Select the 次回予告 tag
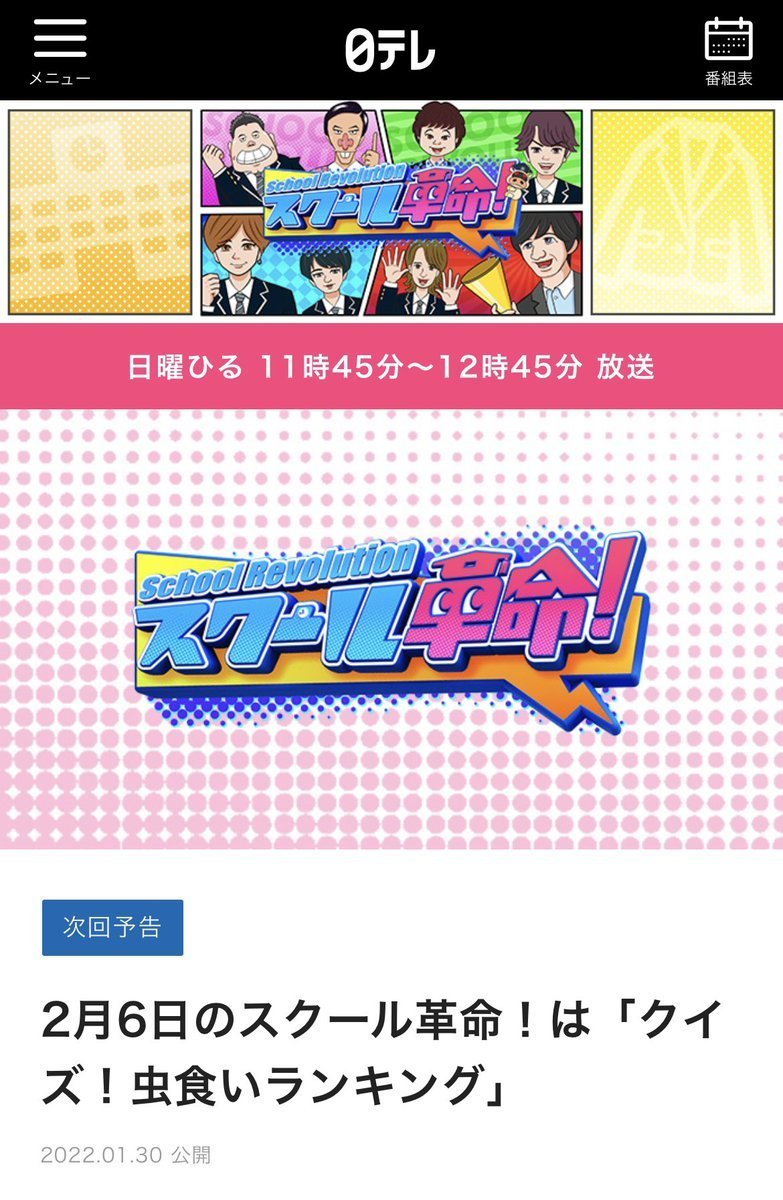The width and height of the screenshot is (783, 1200). tap(112, 927)
